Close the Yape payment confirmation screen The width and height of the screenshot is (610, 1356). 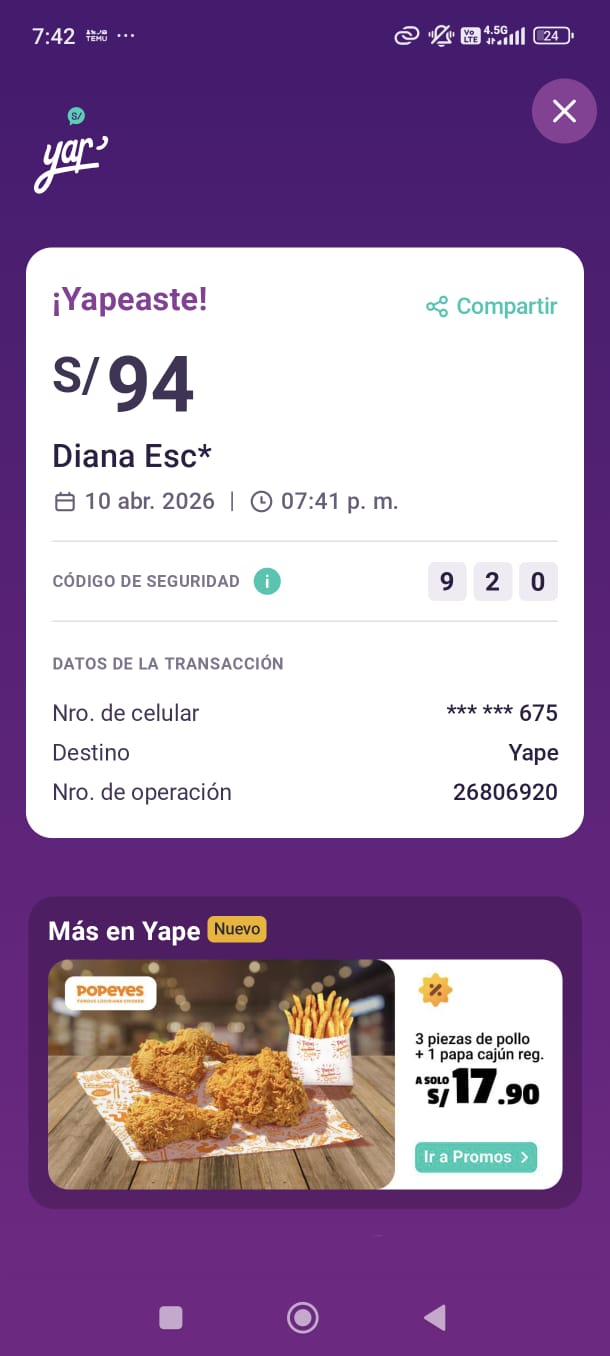[x=564, y=111]
